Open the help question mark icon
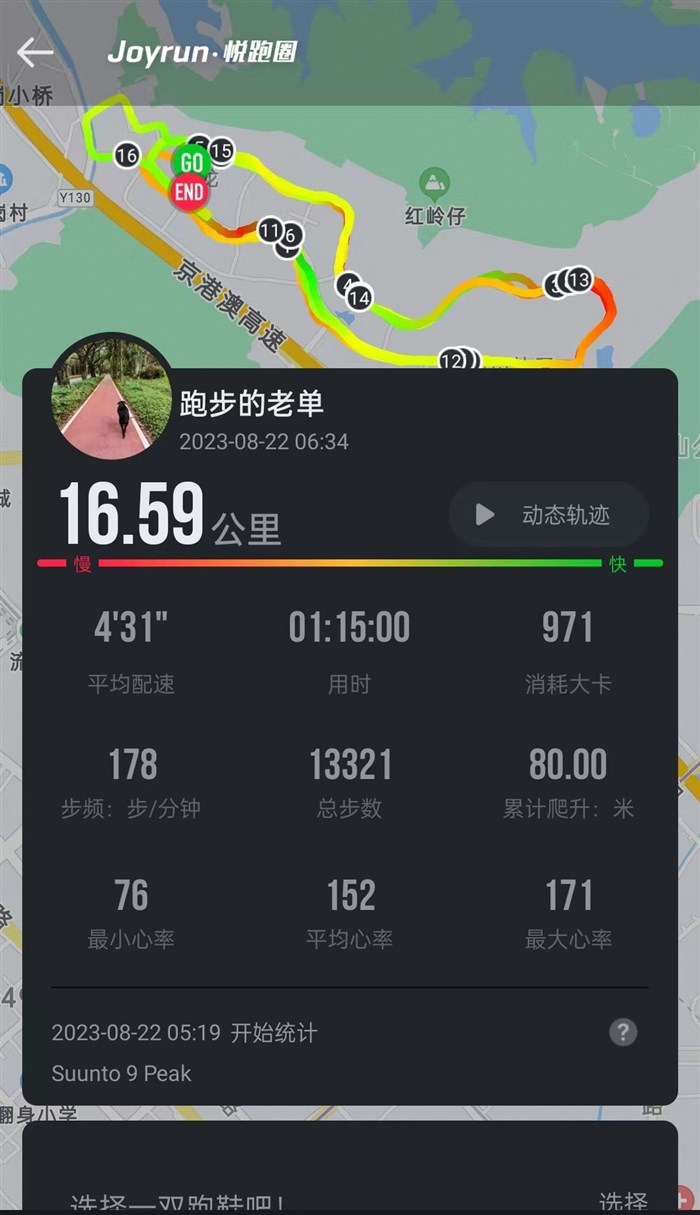The height and width of the screenshot is (1215, 700). click(x=623, y=1032)
